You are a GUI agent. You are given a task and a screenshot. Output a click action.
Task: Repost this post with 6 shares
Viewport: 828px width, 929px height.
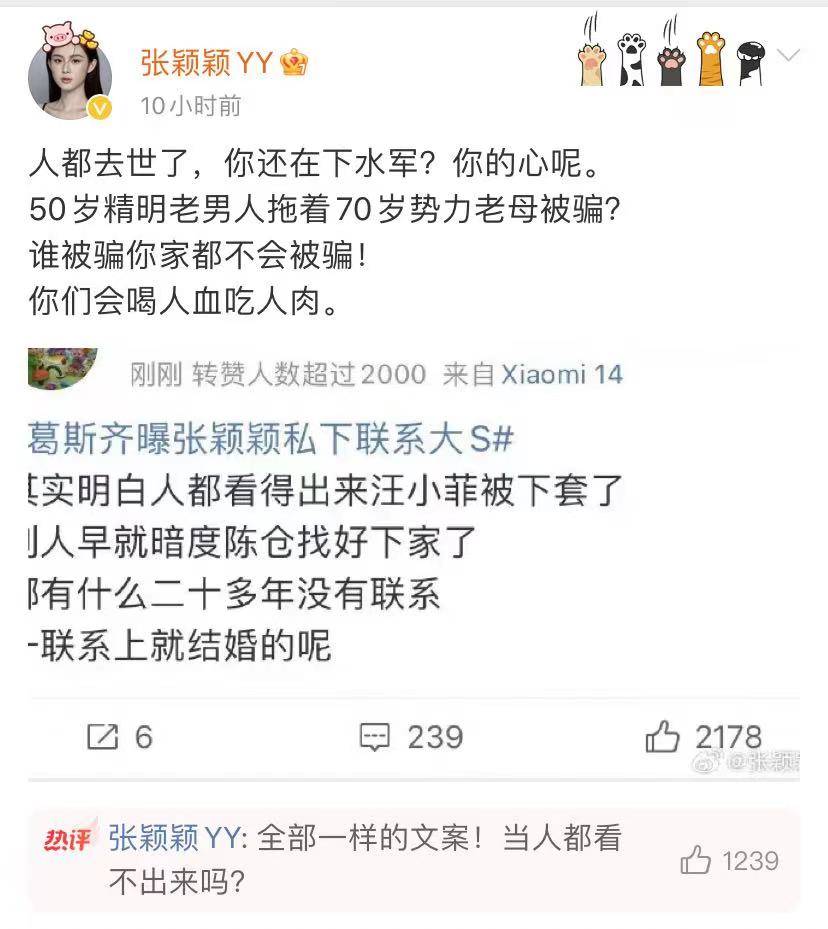119,737
